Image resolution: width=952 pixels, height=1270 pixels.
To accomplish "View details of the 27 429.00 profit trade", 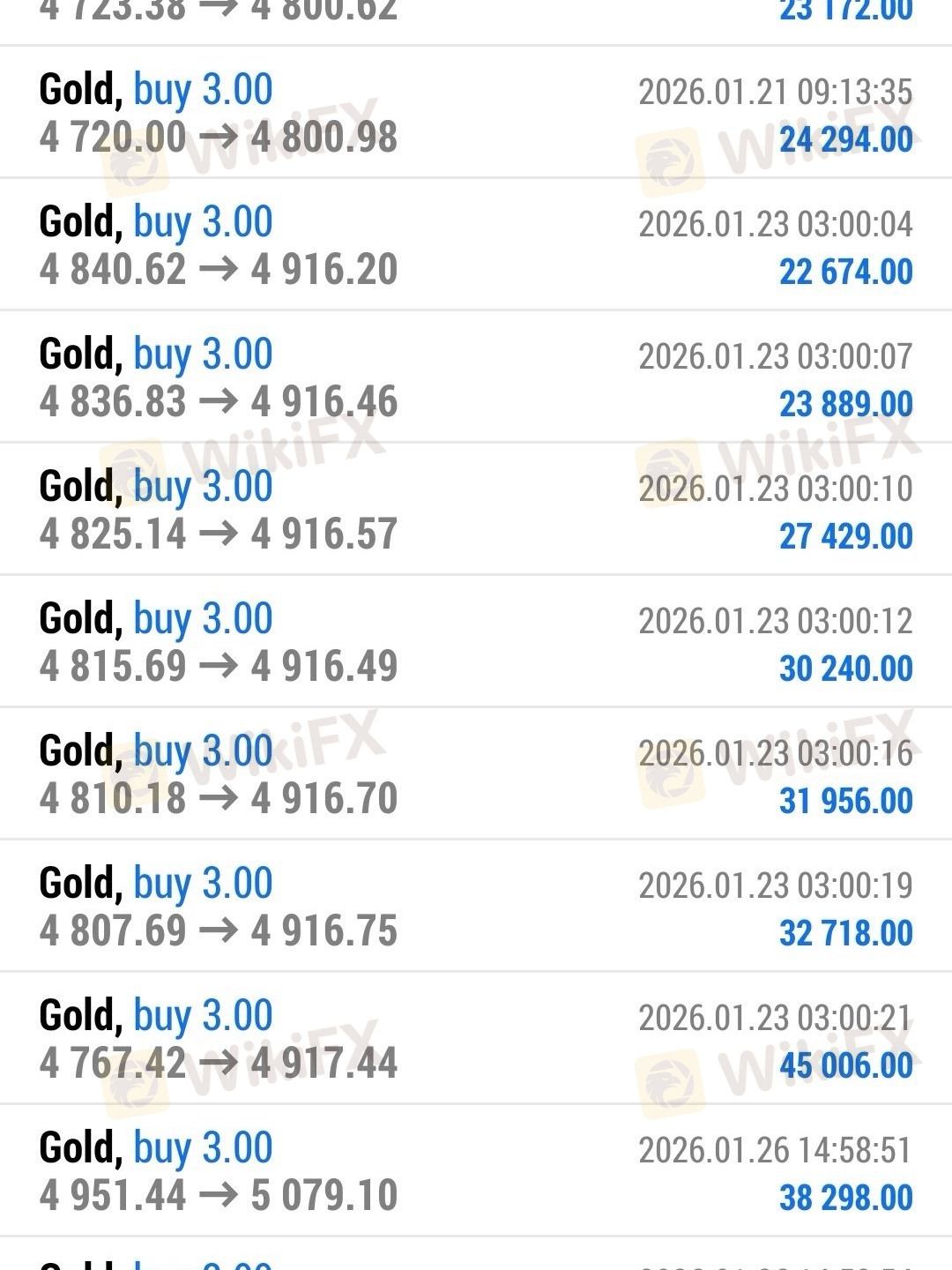I will [476, 510].
